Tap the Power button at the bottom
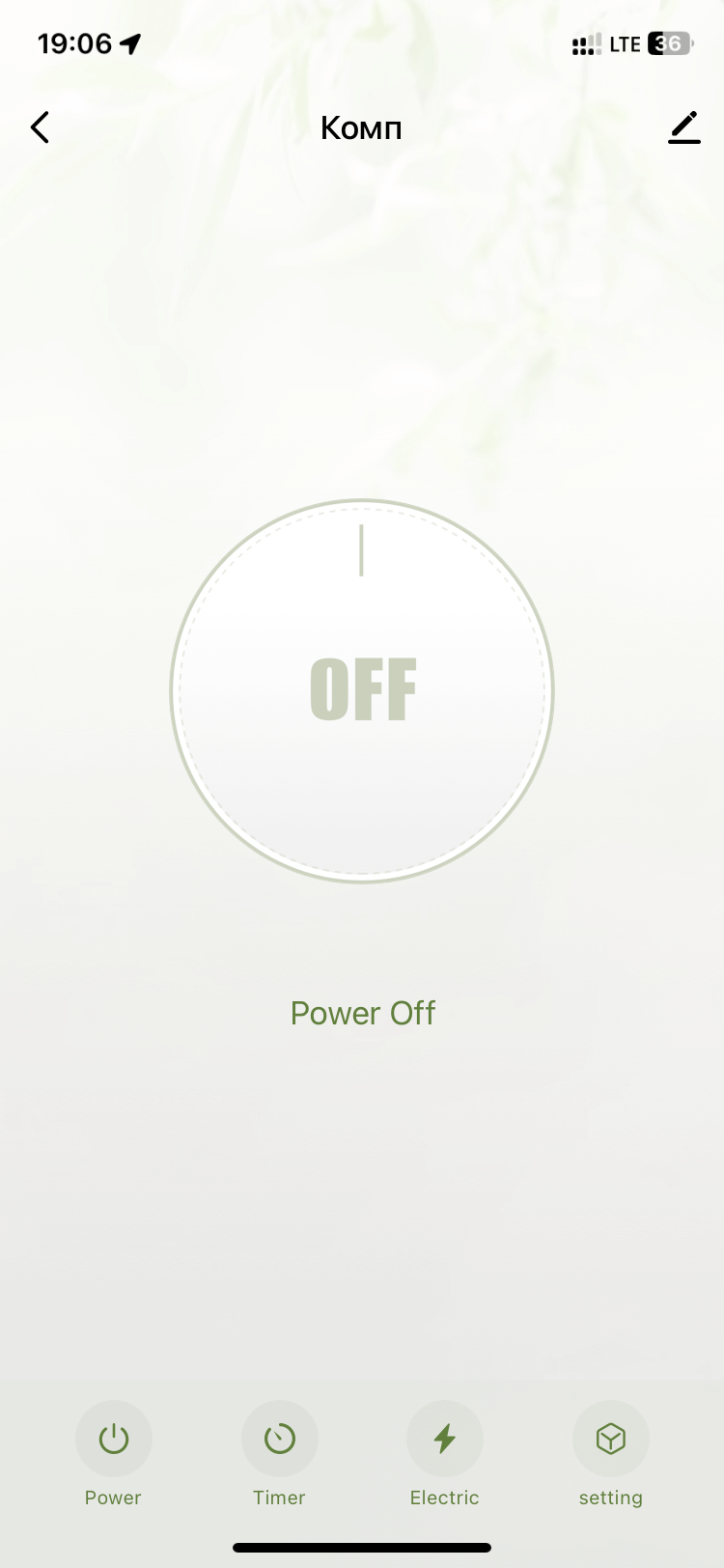 [114, 1439]
